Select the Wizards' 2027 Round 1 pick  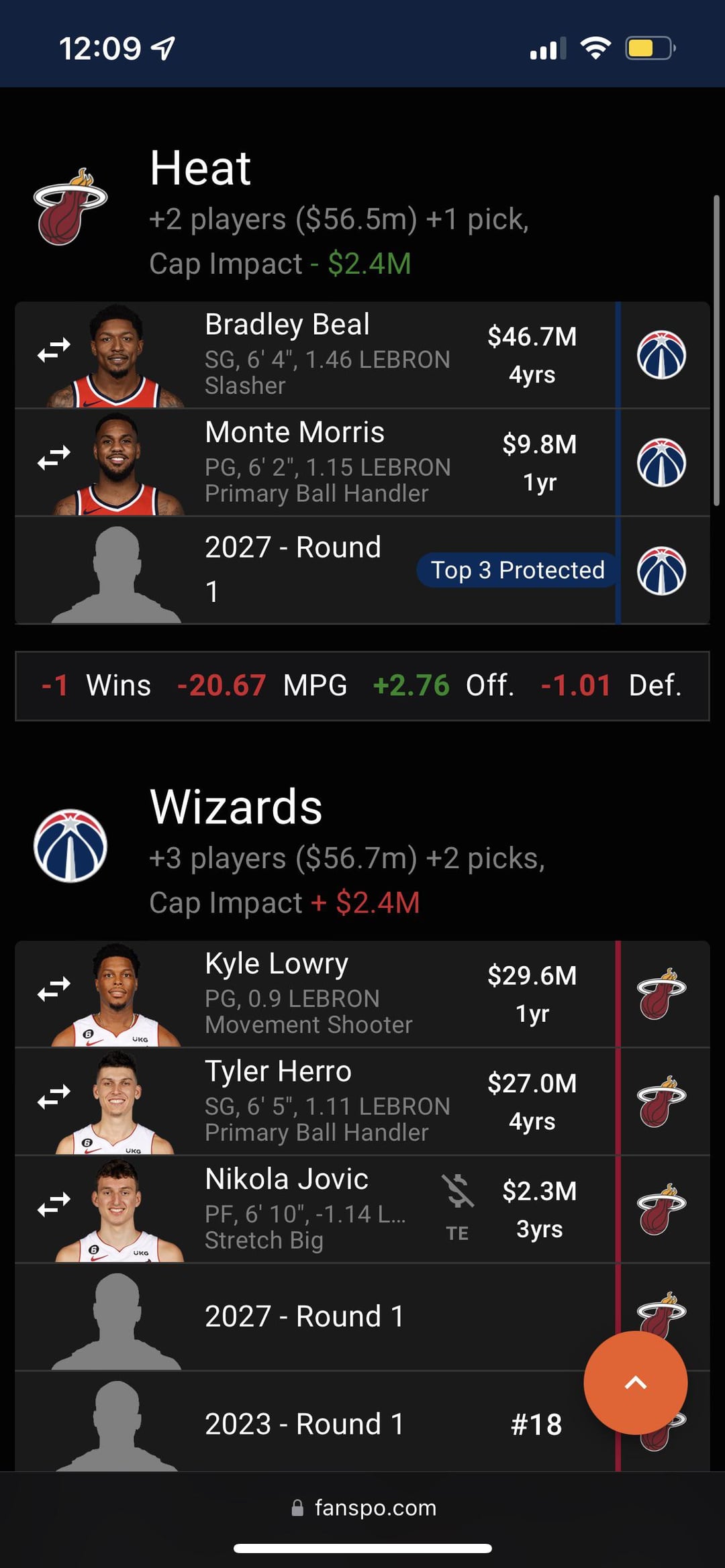coord(305,1316)
